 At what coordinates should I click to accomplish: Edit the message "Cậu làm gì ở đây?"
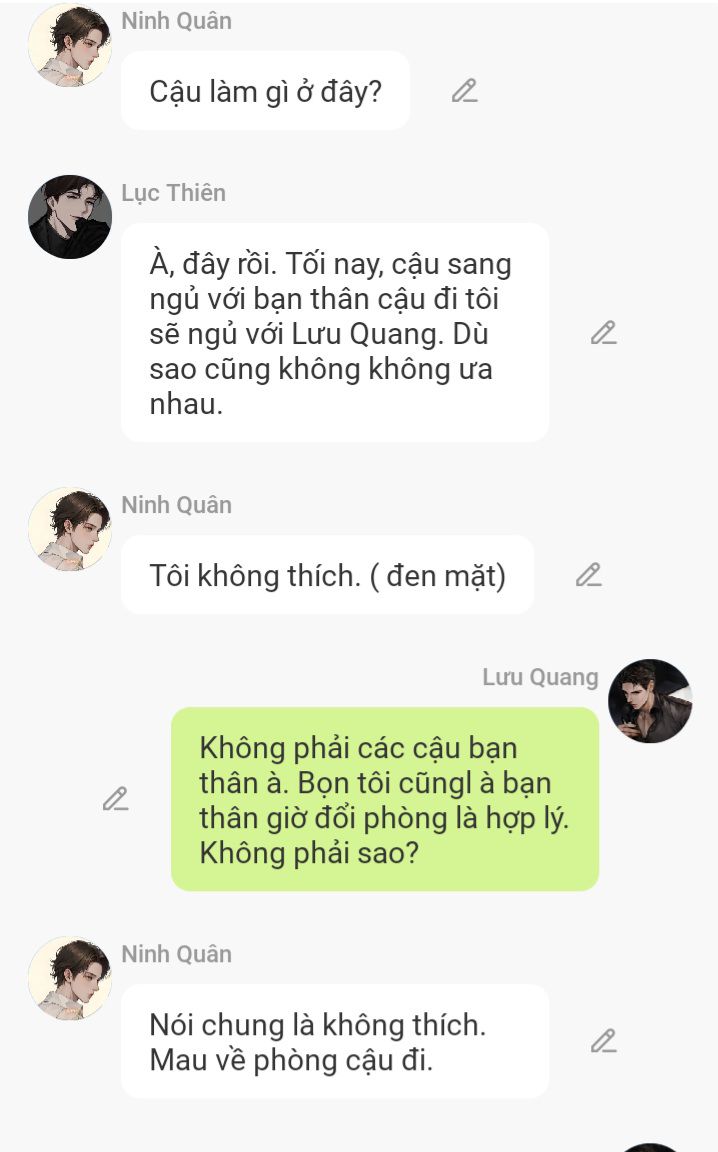point(464,91)
